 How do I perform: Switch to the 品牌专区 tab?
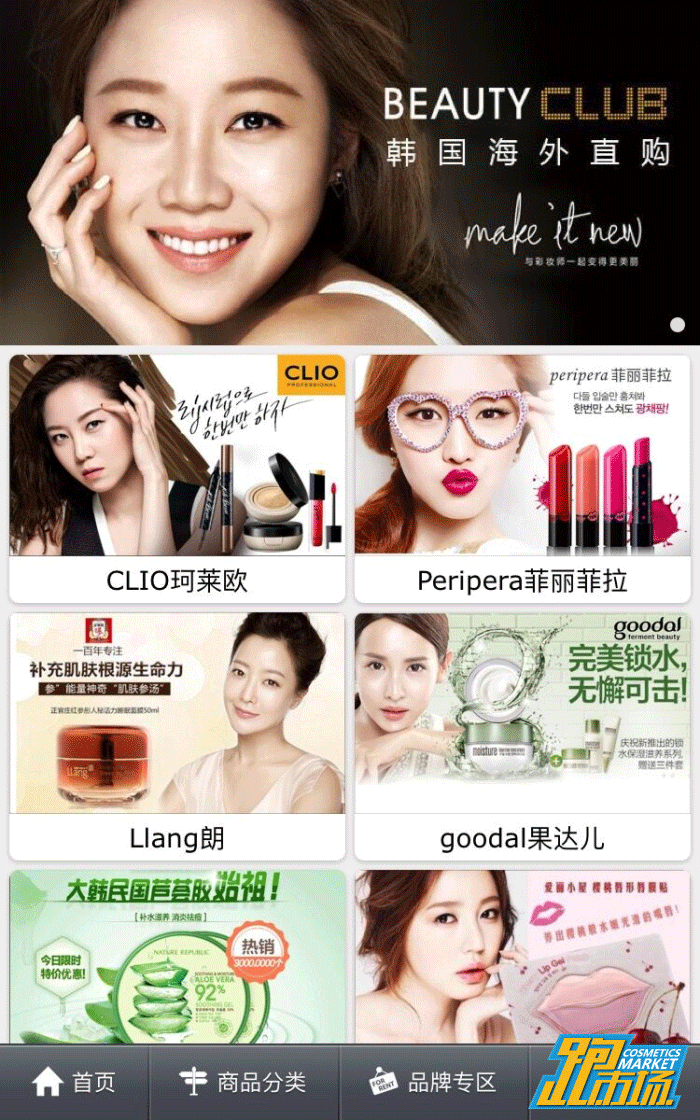click(x=433, y=1082)
